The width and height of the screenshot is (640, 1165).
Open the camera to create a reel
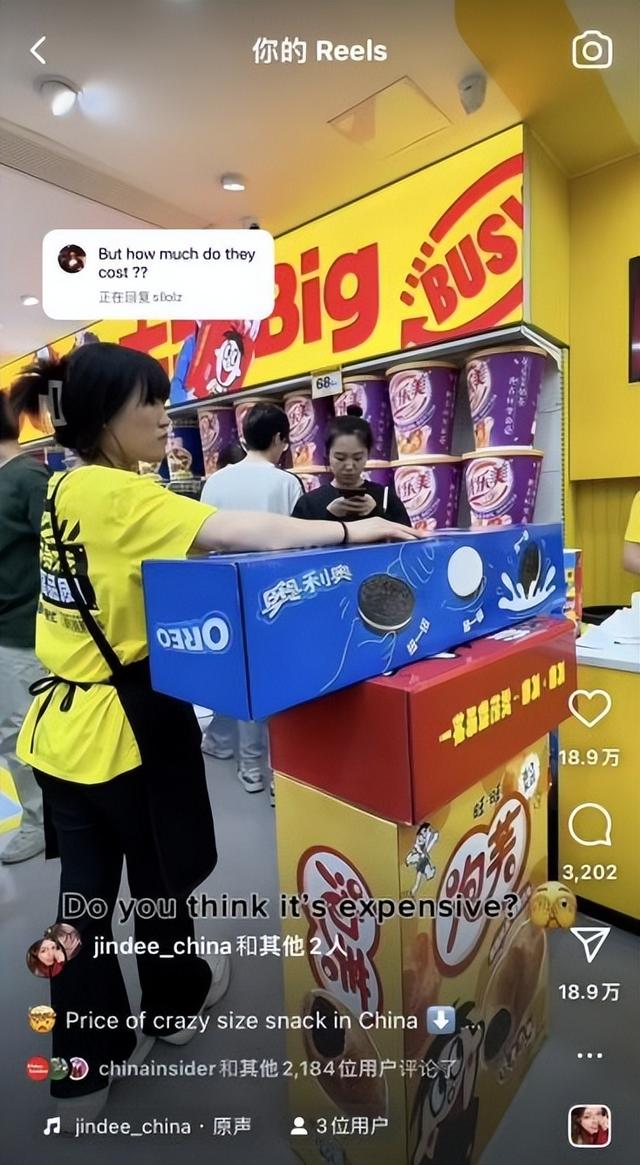[x=591, y=50]
